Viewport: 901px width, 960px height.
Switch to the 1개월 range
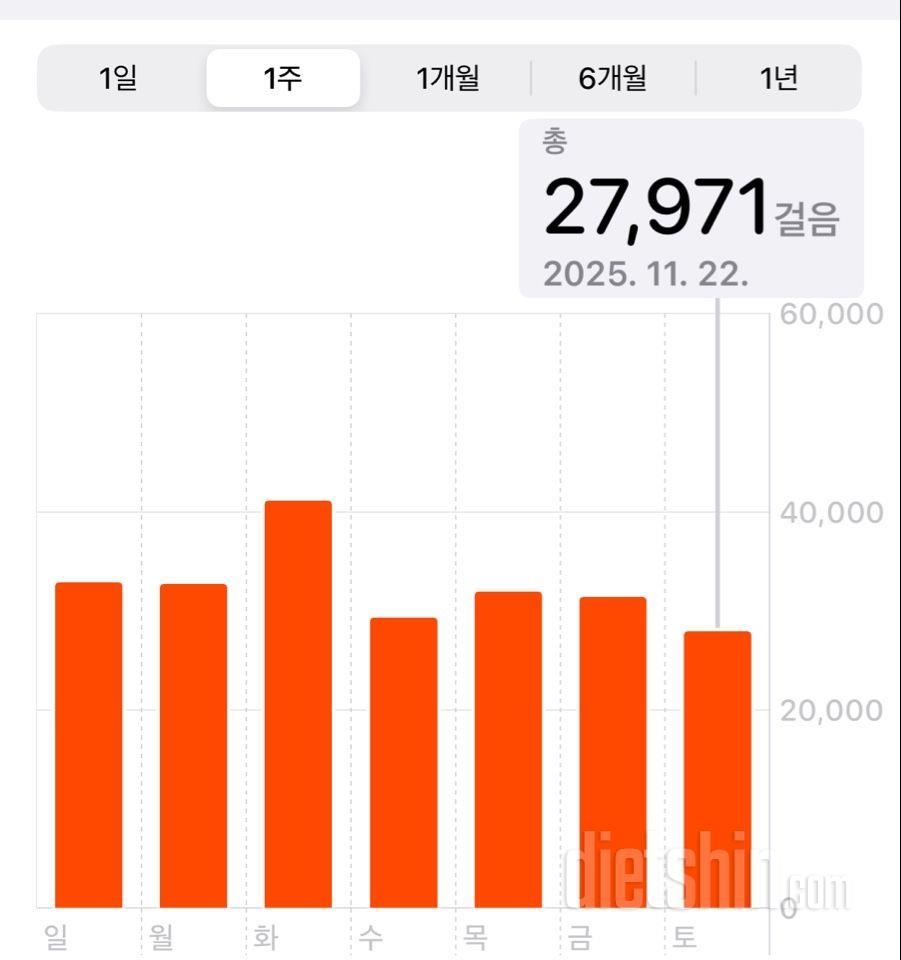pyautogui.click(x=448, y=78)
